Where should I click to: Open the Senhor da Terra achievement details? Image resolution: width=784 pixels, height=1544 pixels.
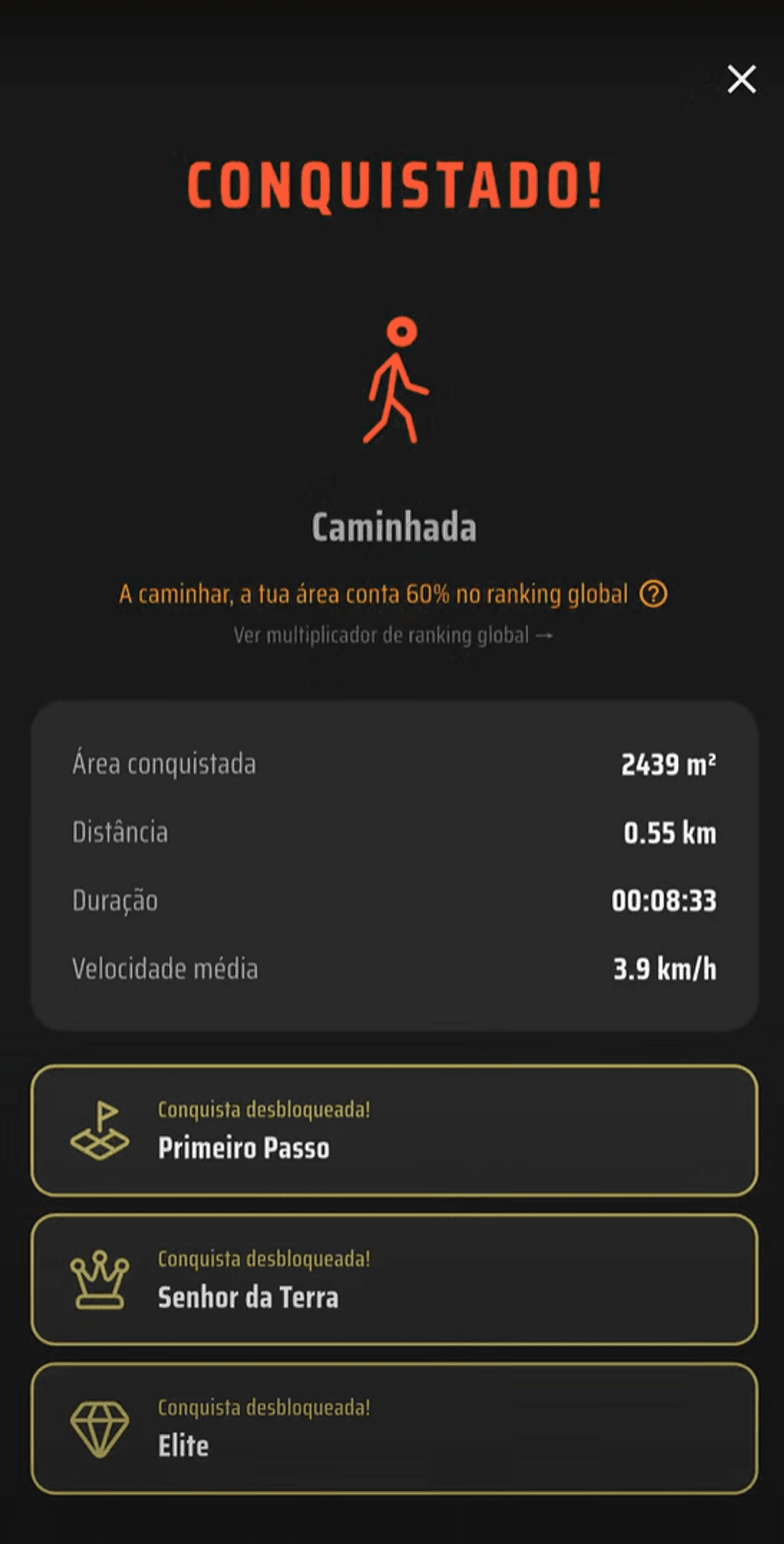392,1282
